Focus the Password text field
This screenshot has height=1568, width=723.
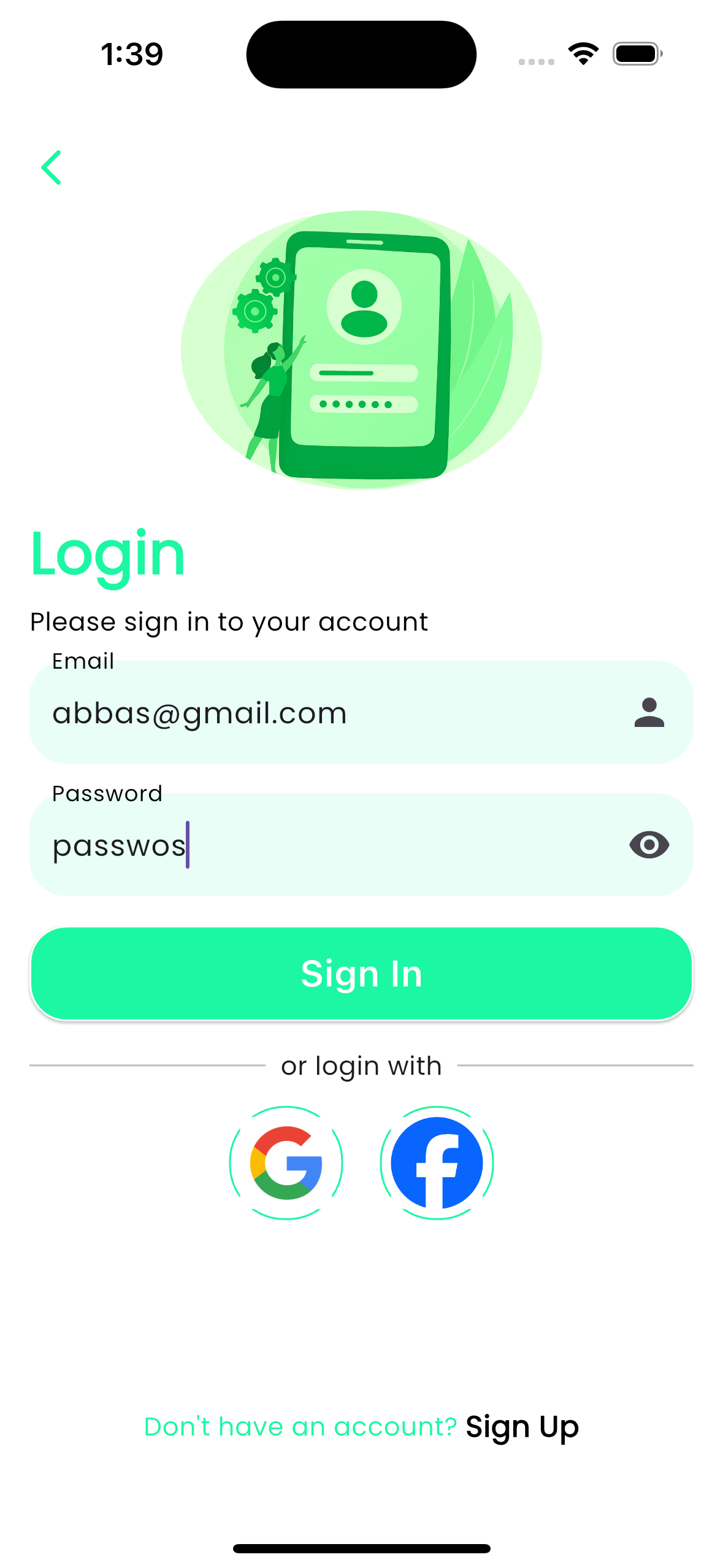[x=361, y=845]
